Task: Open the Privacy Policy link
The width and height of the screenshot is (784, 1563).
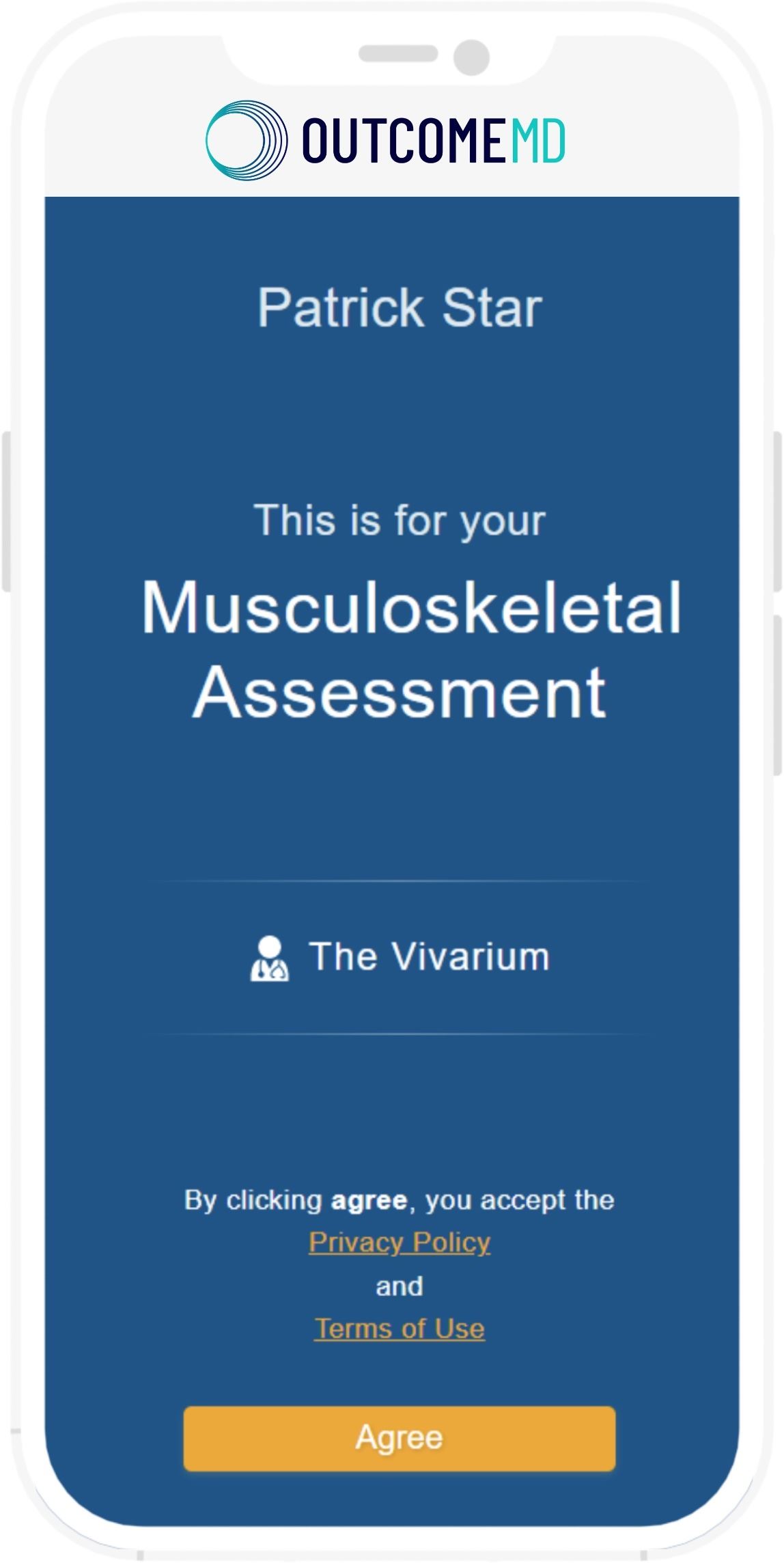Action: 400,1242
